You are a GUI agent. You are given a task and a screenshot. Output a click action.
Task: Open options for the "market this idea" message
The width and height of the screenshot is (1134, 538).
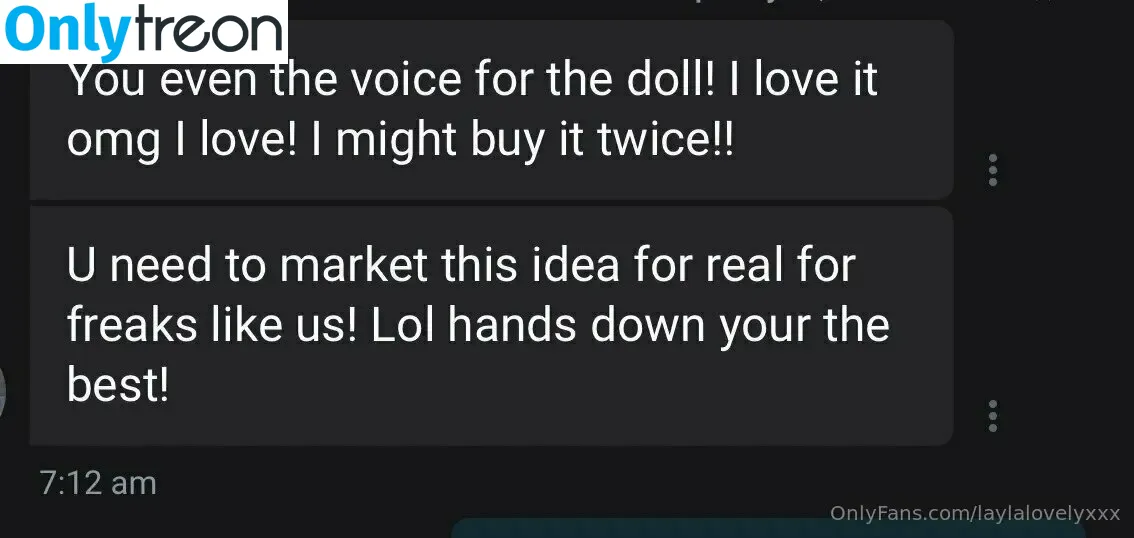[992, 416]
